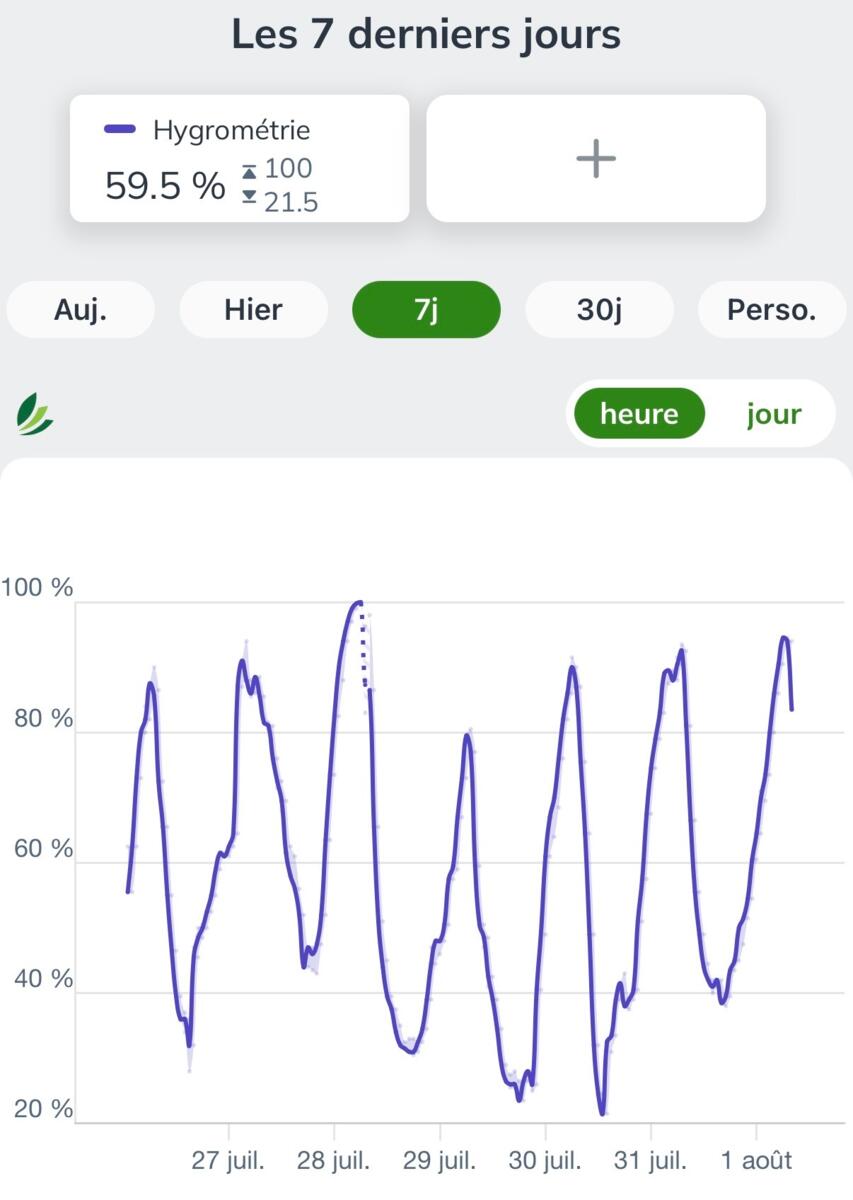
Task: Choose the Perso. custom period
Action: [x=771, y=309]
